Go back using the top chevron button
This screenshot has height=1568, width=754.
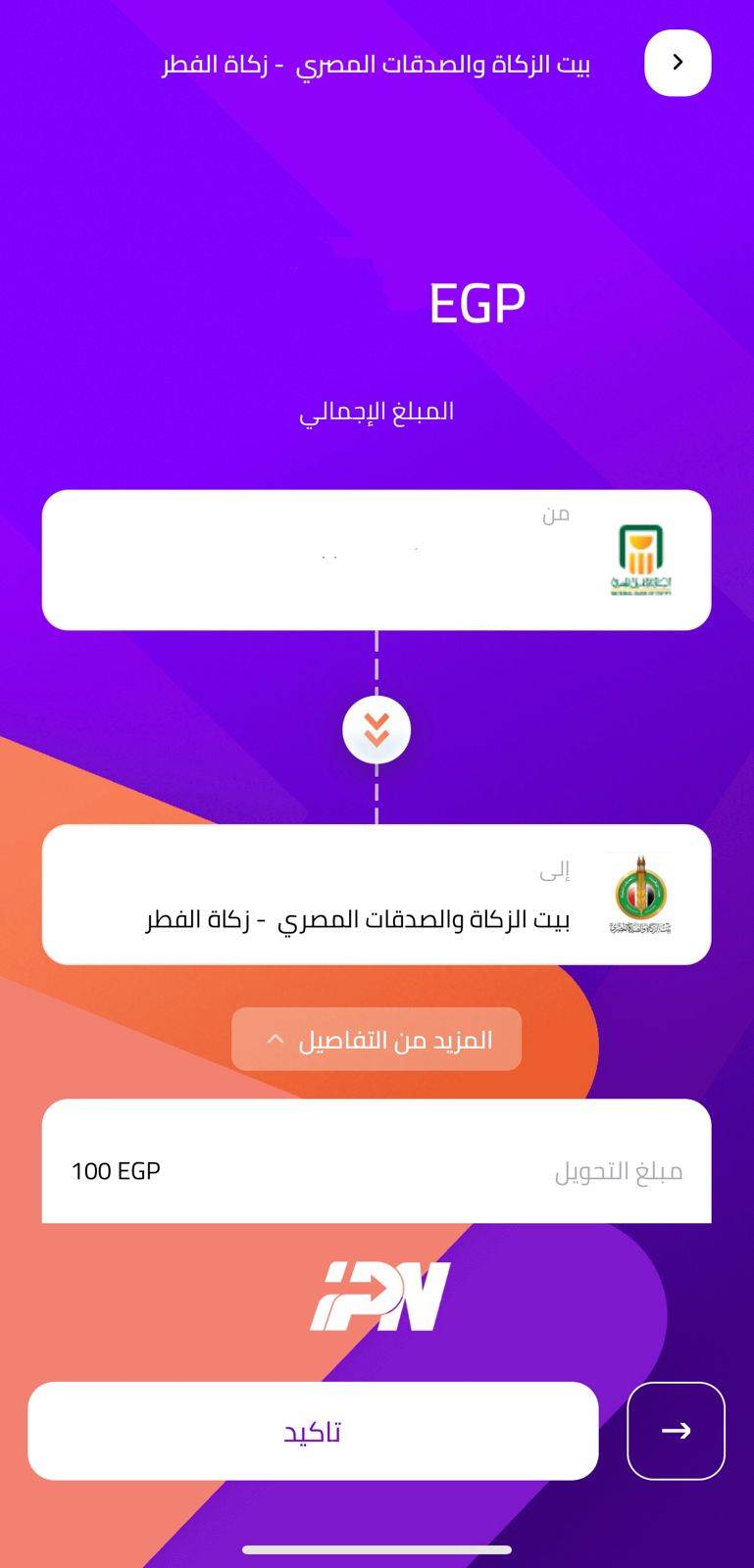[x=678, y=63]
